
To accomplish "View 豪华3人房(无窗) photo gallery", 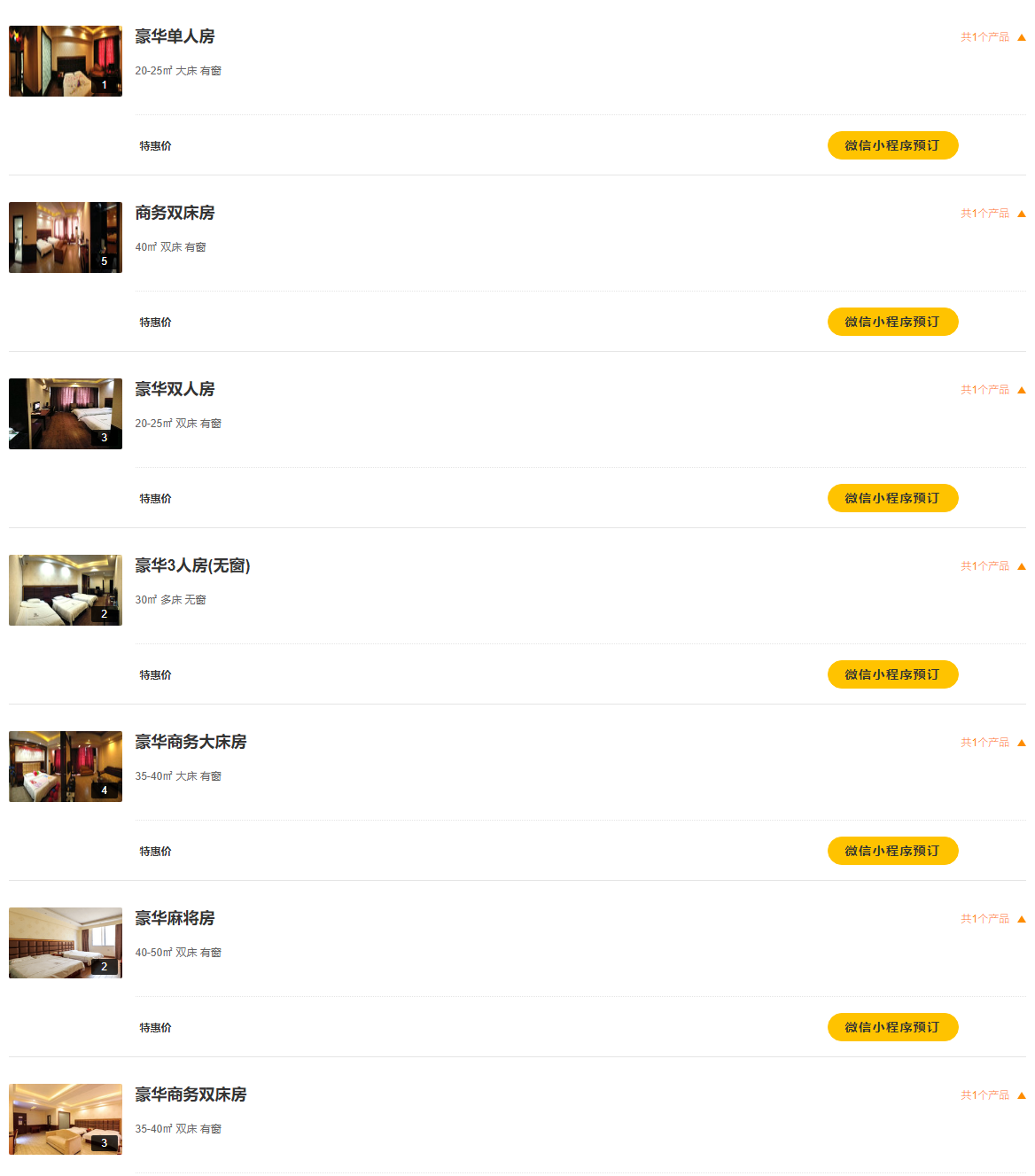I will pos(66,590).
